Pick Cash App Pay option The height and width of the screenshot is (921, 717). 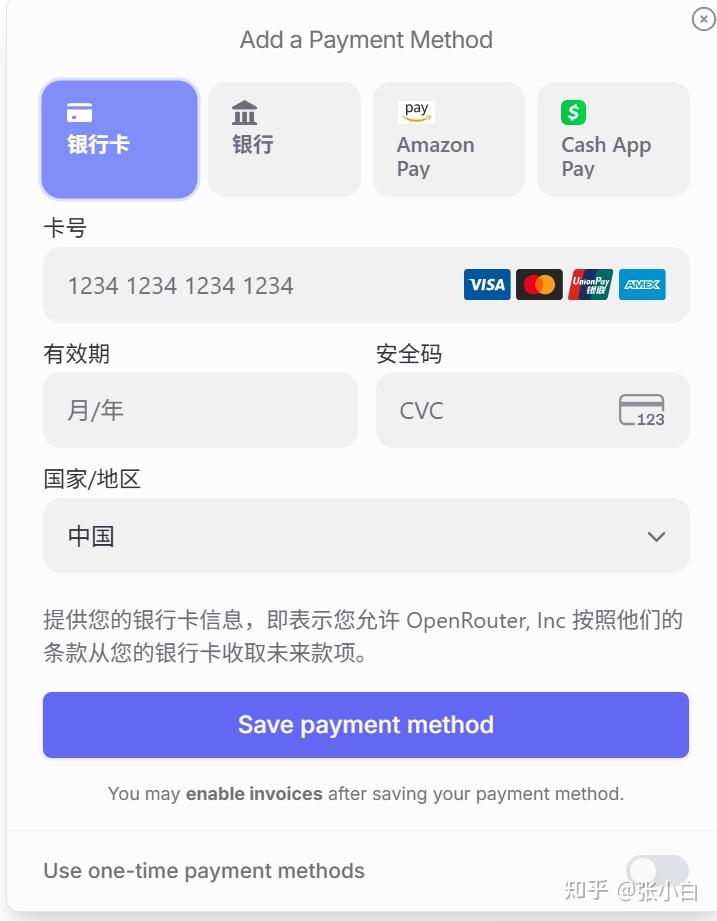(613, 139)
